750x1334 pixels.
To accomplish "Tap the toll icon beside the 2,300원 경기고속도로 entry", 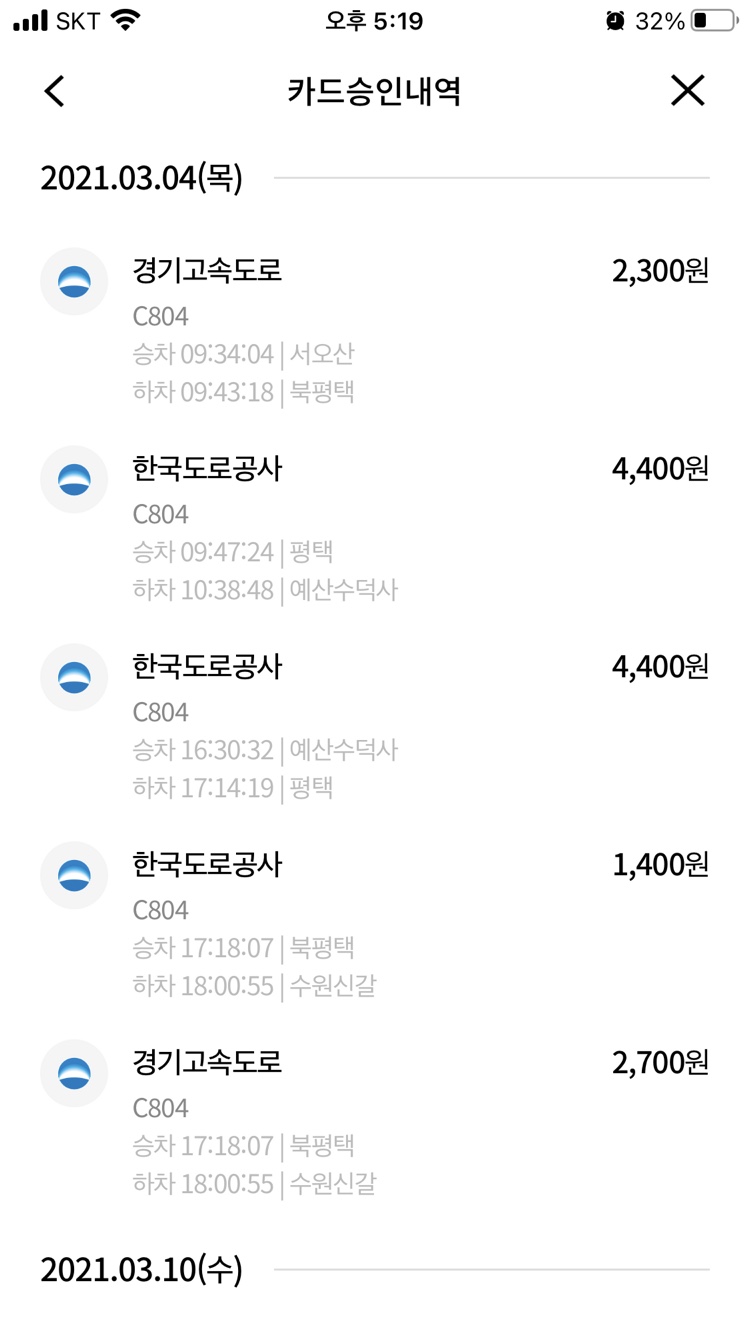I will click(73, 282).
